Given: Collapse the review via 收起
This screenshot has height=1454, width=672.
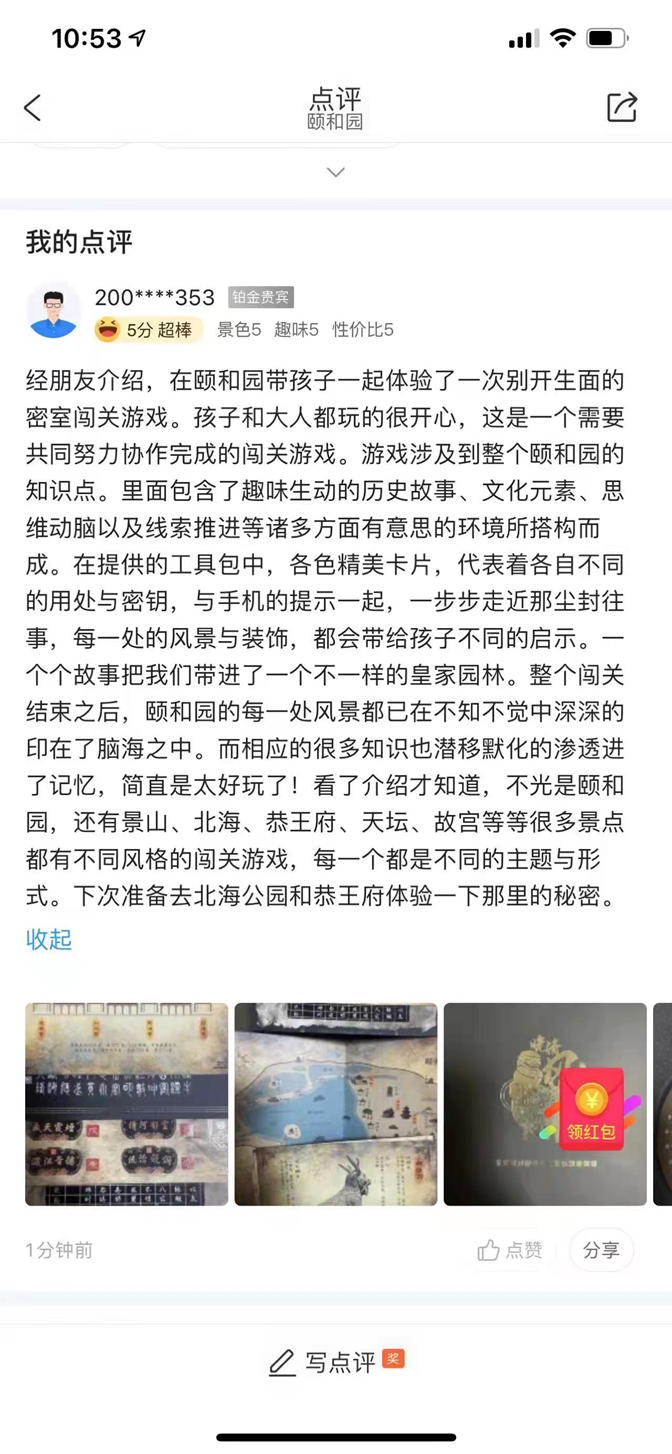Looking at the screenshot, I should tap(49, 939).
